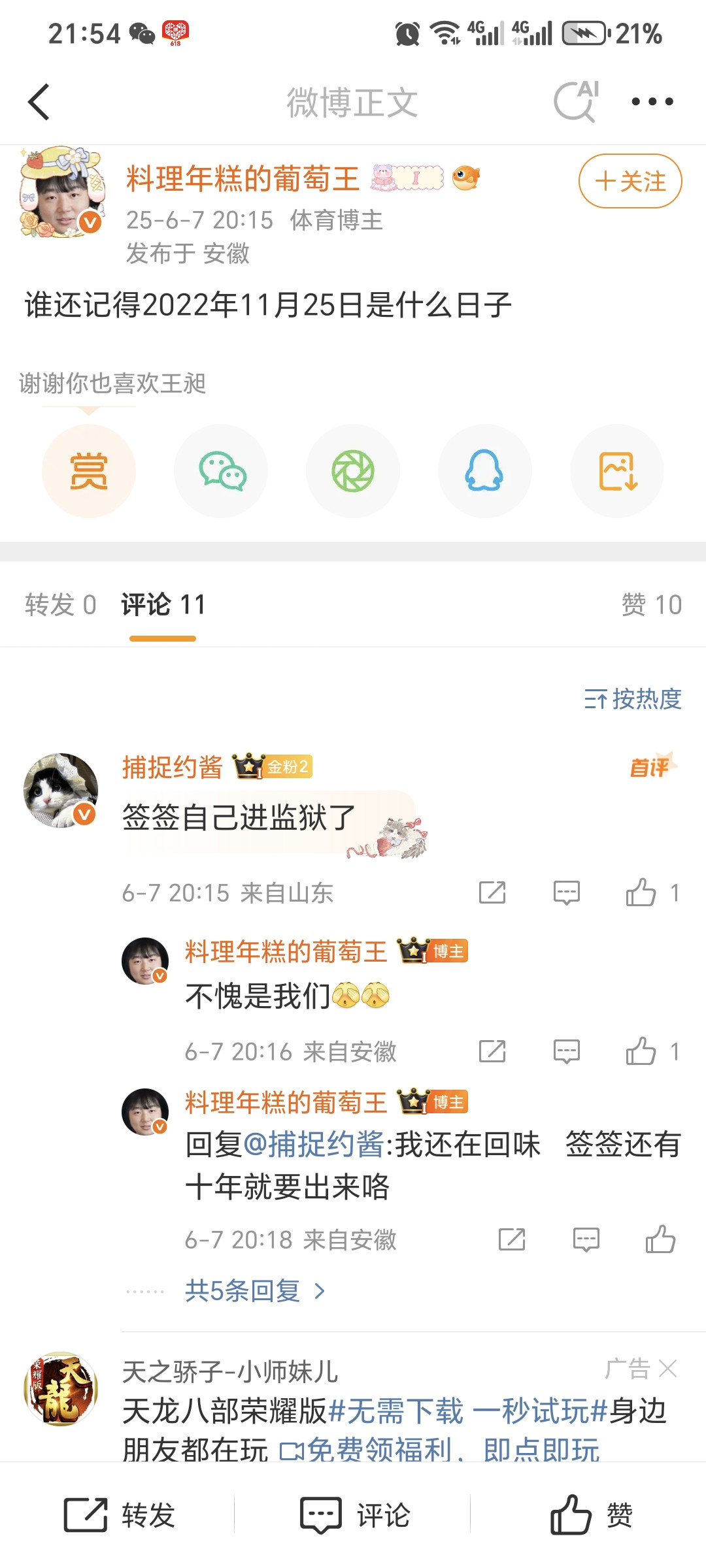This screenshot has width=706, height=1568.
Task: Like the post with bottom 赞
Action: 590,1514
